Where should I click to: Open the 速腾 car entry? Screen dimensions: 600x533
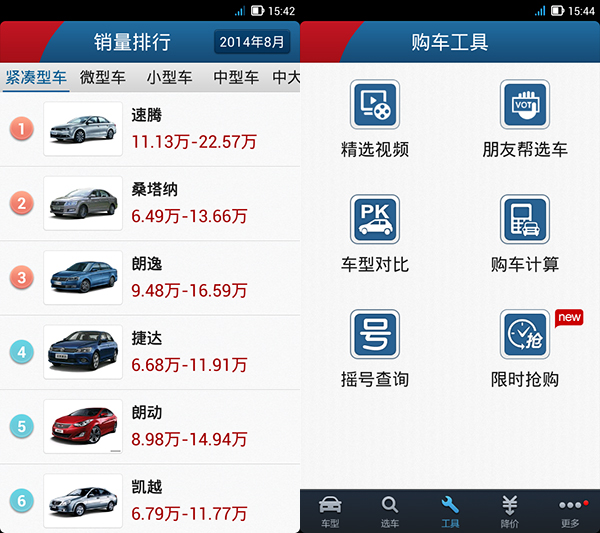150,129
